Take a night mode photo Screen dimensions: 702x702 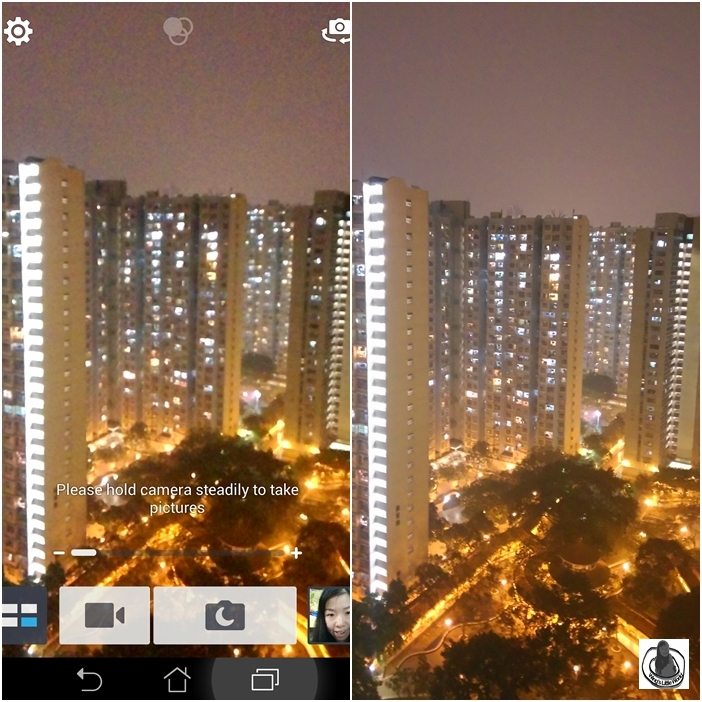click(x=225, y=615)
